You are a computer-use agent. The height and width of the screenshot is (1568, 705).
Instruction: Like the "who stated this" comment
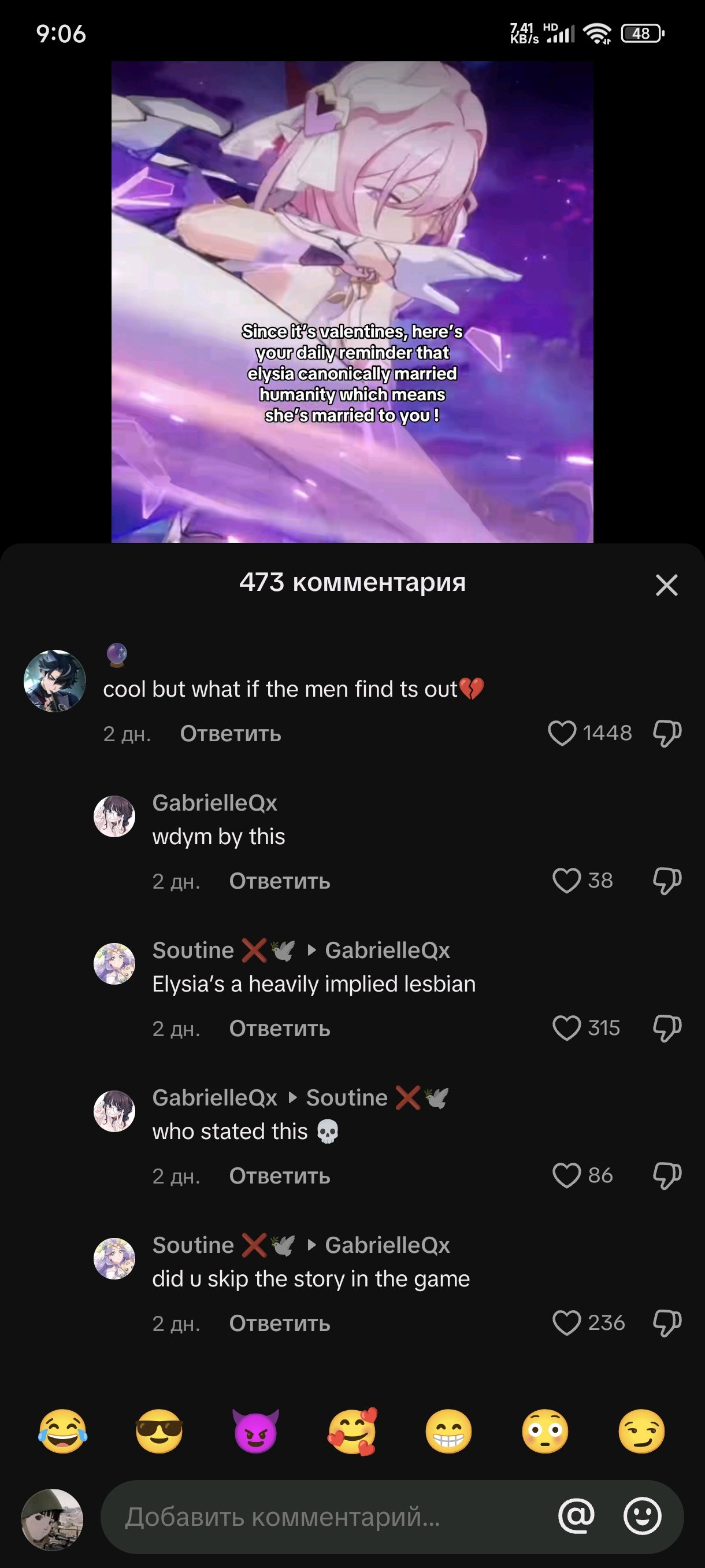click(566, 1175)
